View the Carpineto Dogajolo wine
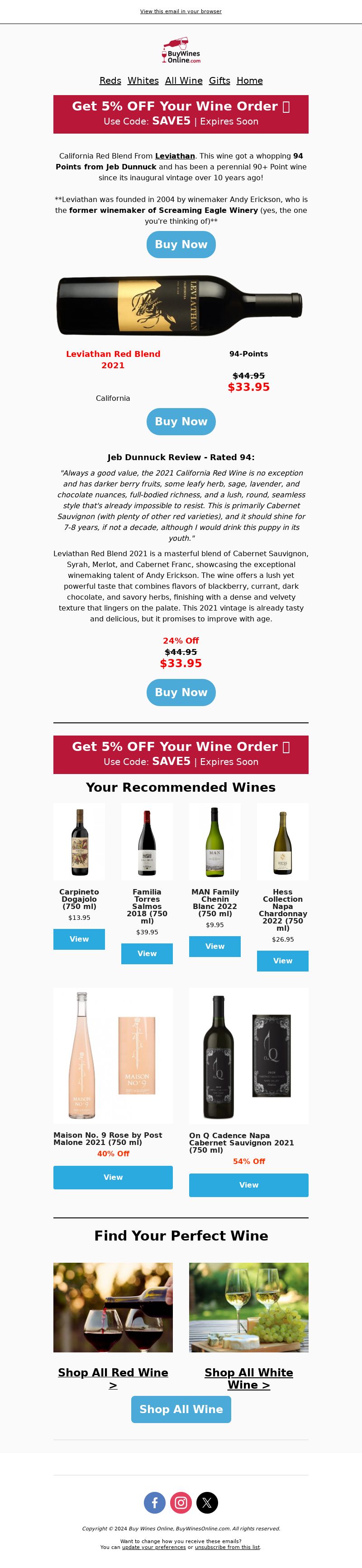The width and height of the screenshot is (362, 1568). pyautogui.click(x=79, y=938)
